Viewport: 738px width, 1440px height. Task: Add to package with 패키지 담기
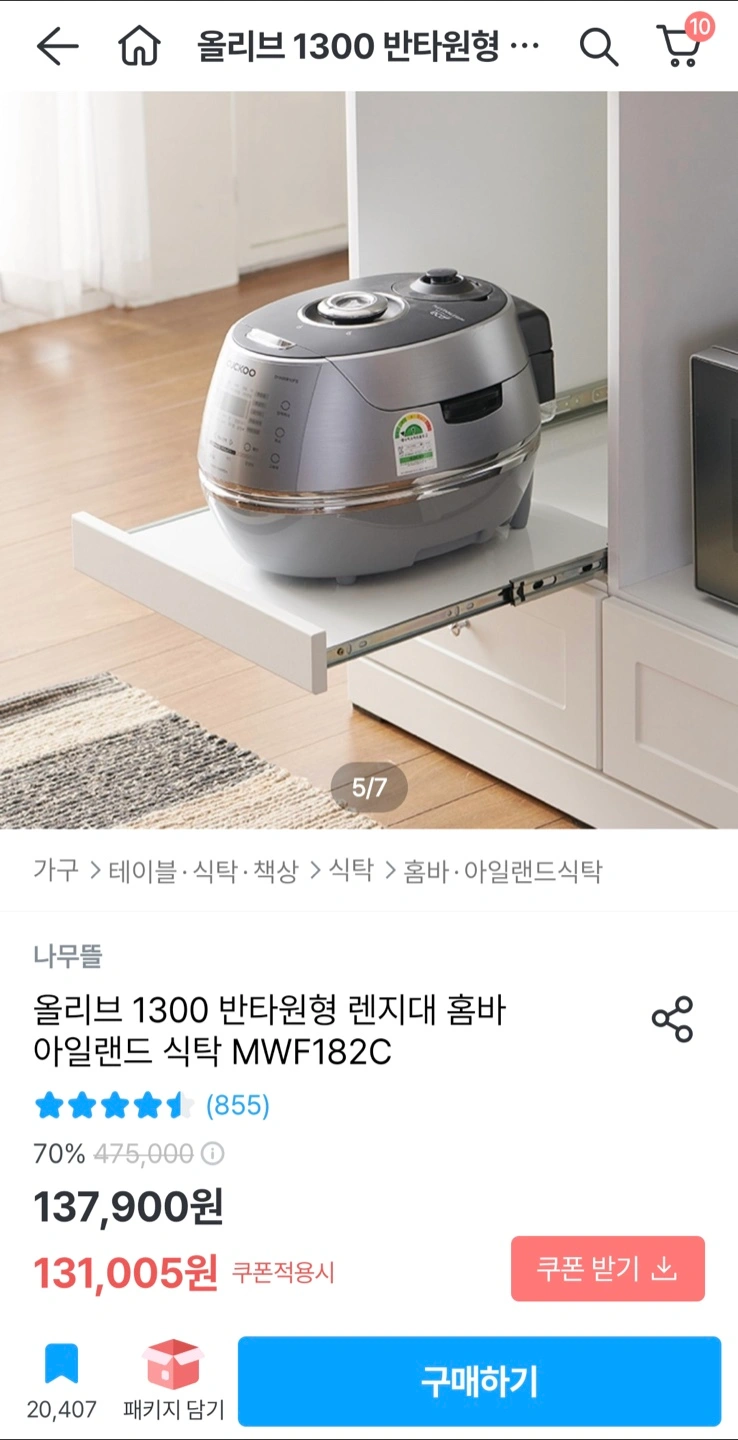(173, 1382)
